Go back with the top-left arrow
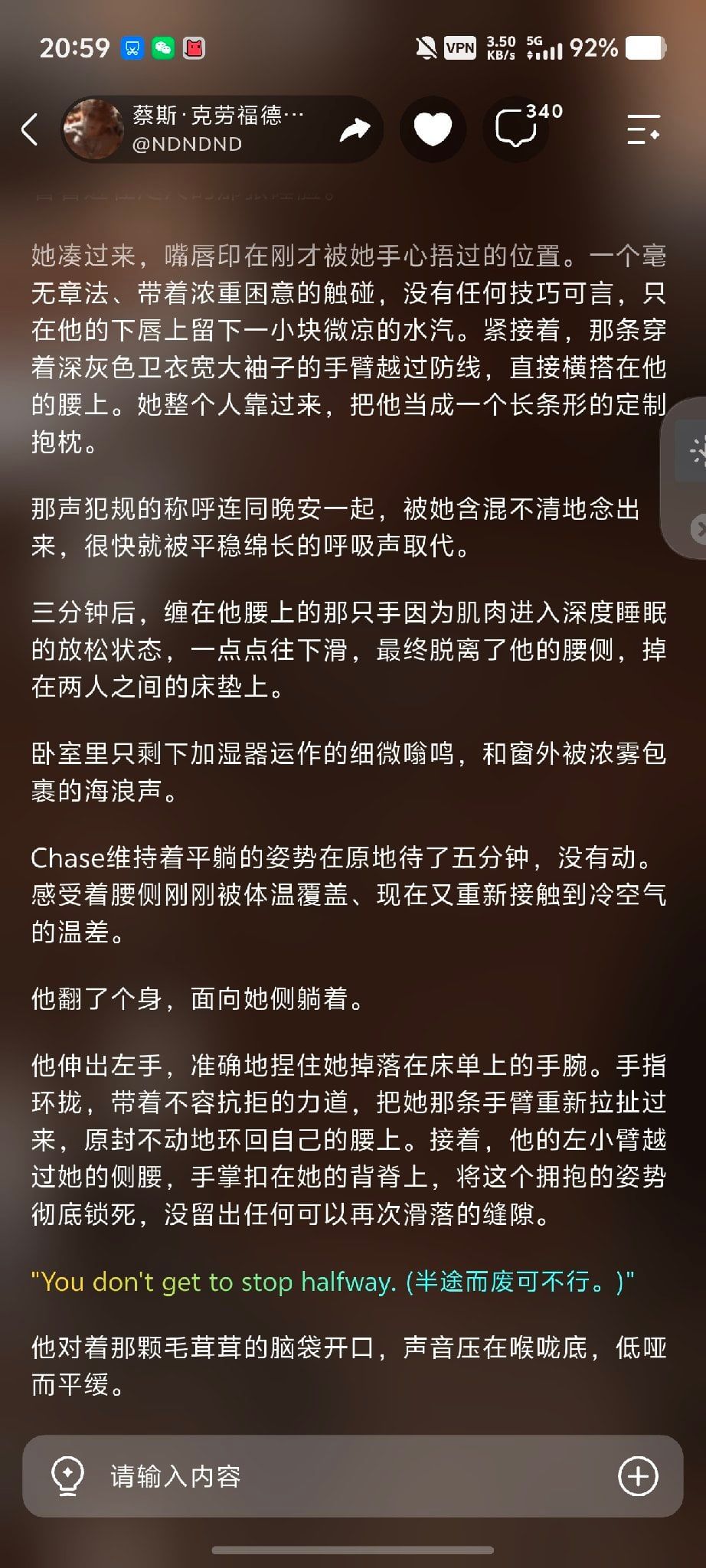This screenshot has height=1568, width=706. tap(29, 129)
